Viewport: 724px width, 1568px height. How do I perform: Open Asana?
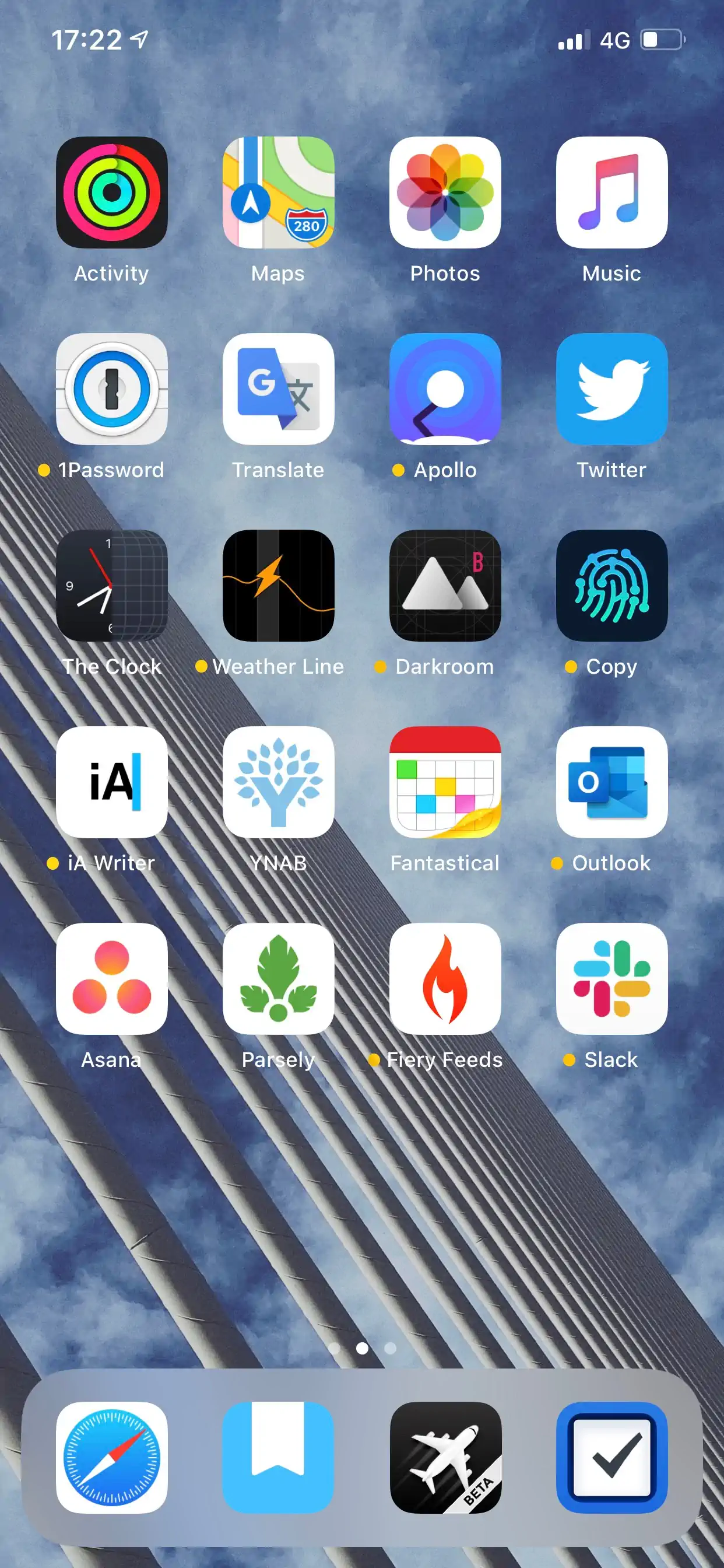coord(111,979)
